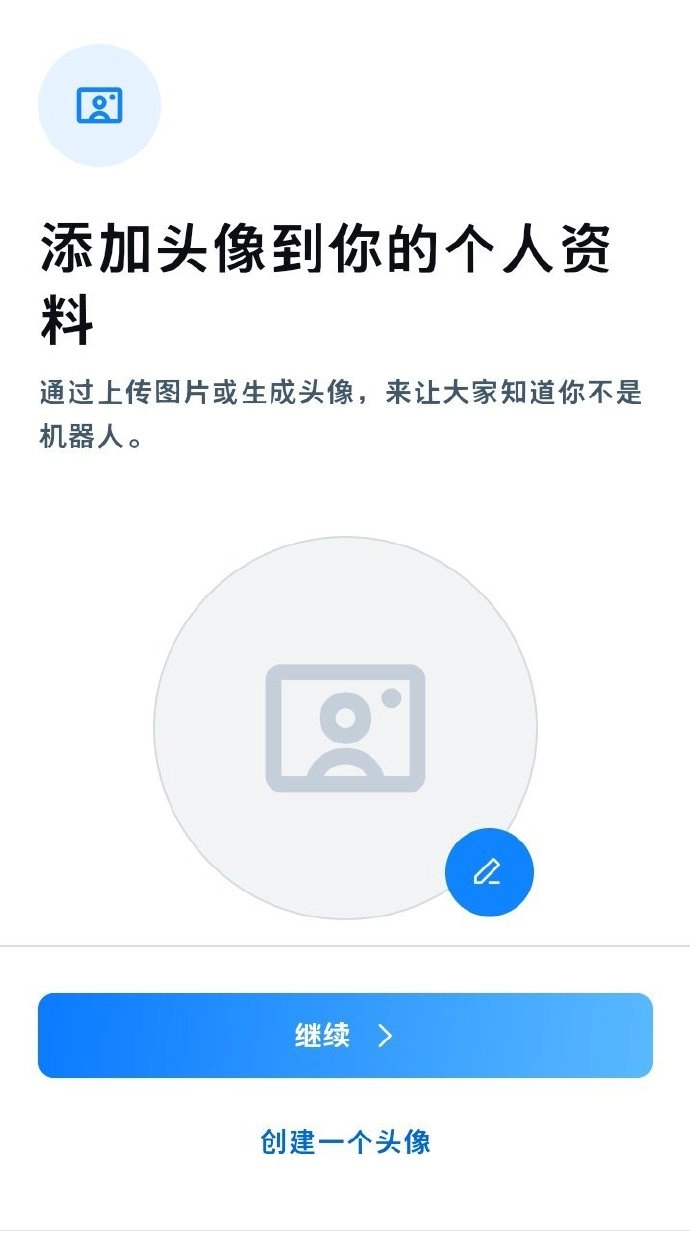This screenshot has height=1238, width=690.
Task: Tap the 继续 button to continue
Action: 345,1035
